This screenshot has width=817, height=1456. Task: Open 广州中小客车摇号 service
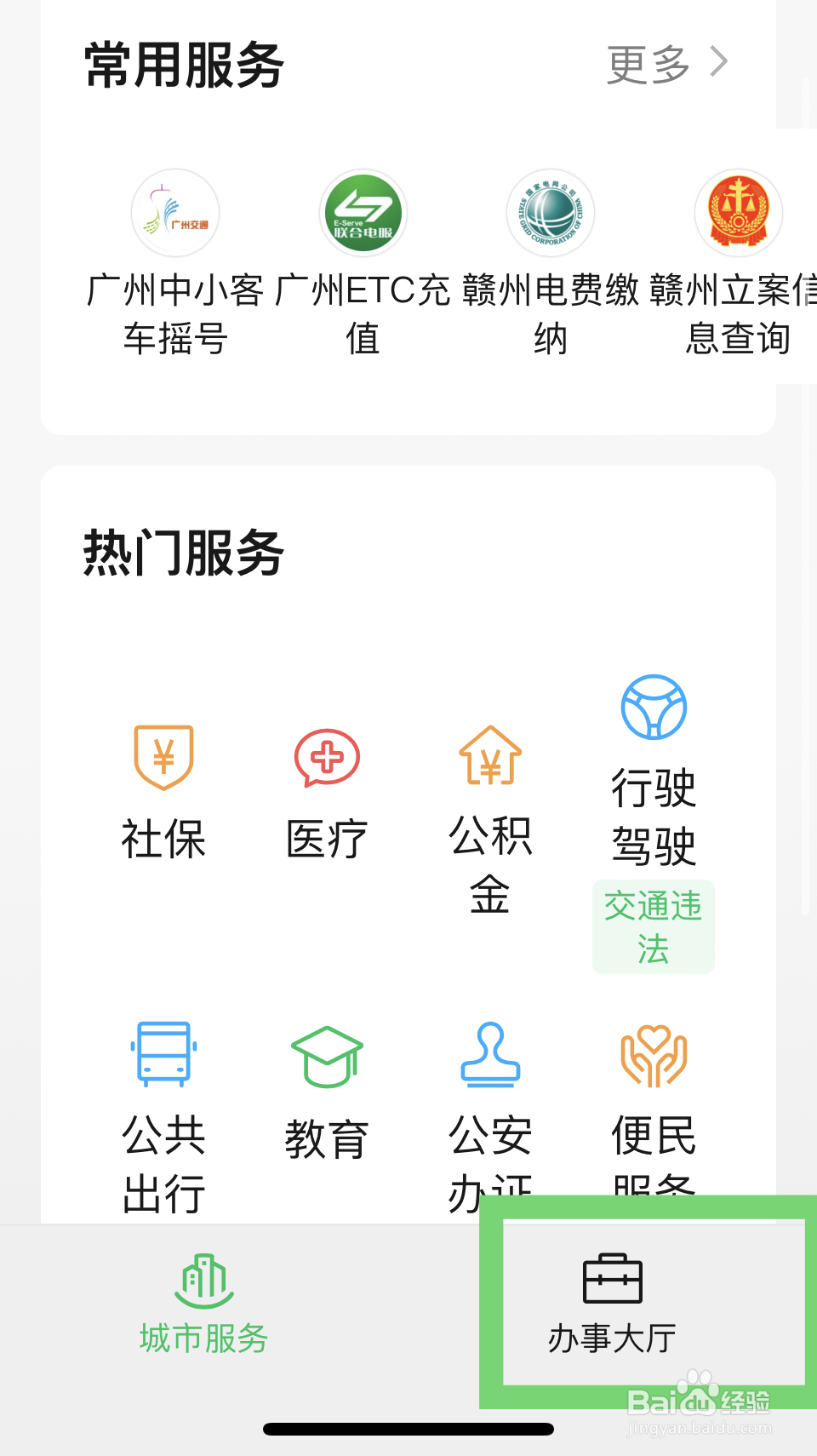[174, 255]
